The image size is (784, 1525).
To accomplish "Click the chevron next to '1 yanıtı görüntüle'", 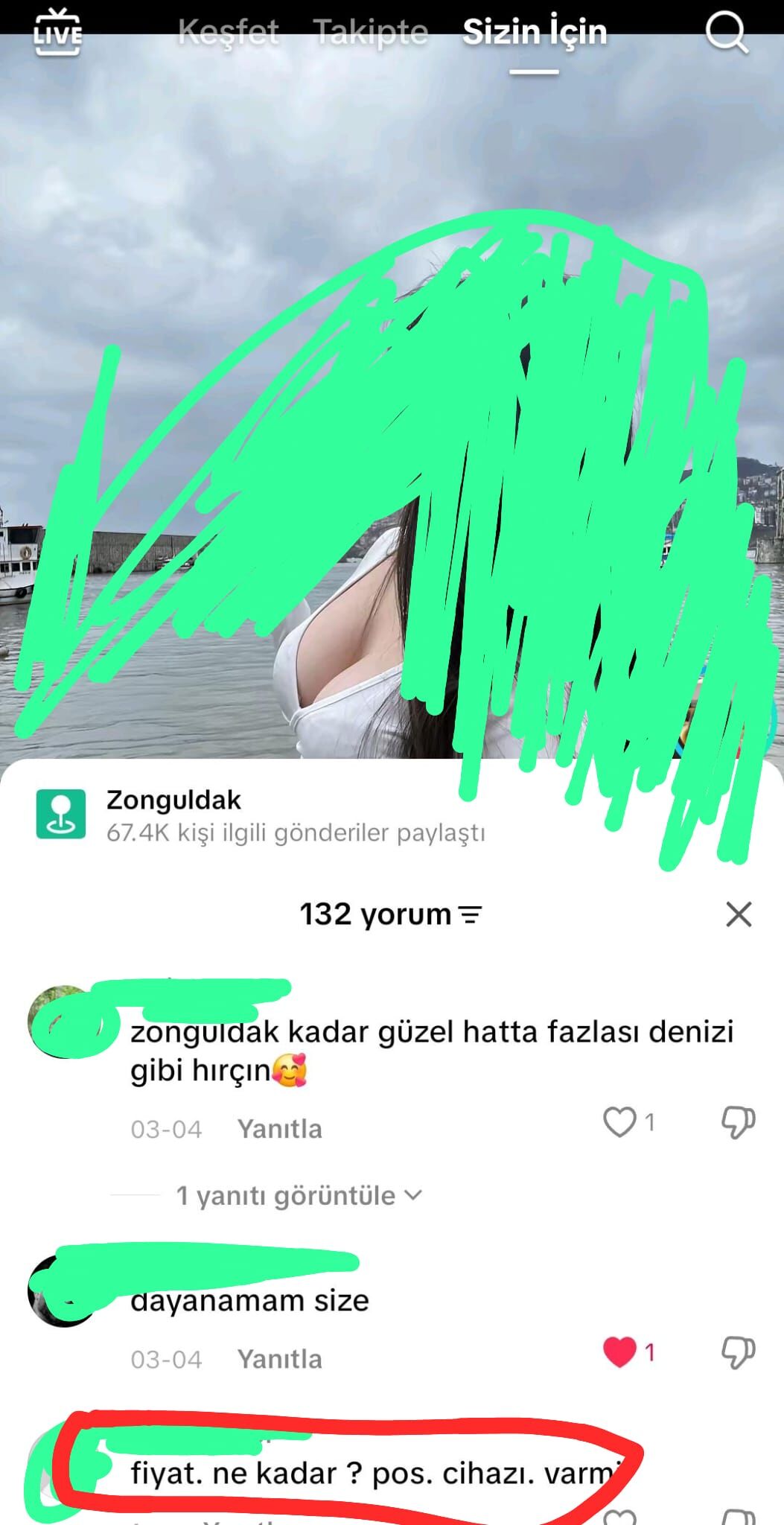I will pyautogui.click(x=412, y=1195).
